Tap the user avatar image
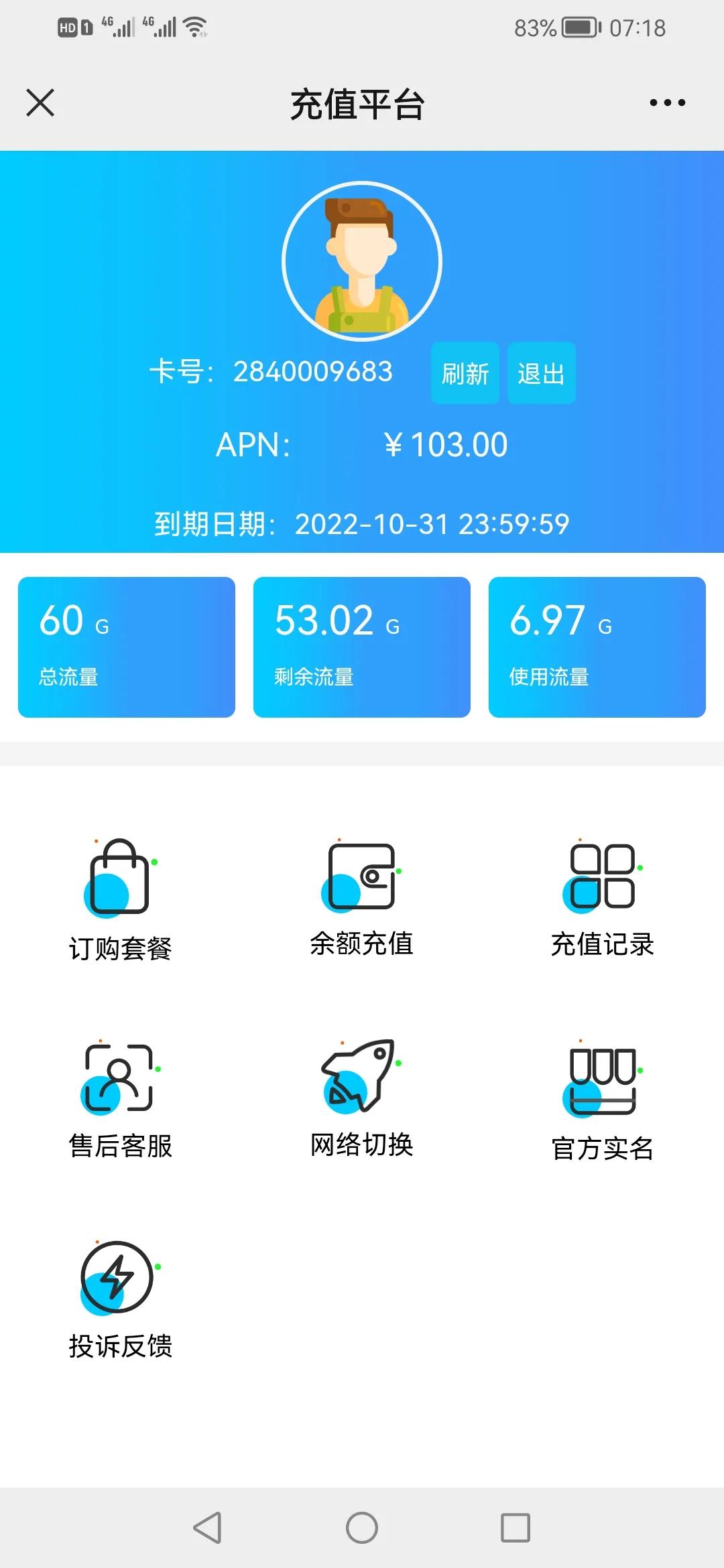This screenshot has height=1568, width=724. pyautogui.click(x=362, y=263)
